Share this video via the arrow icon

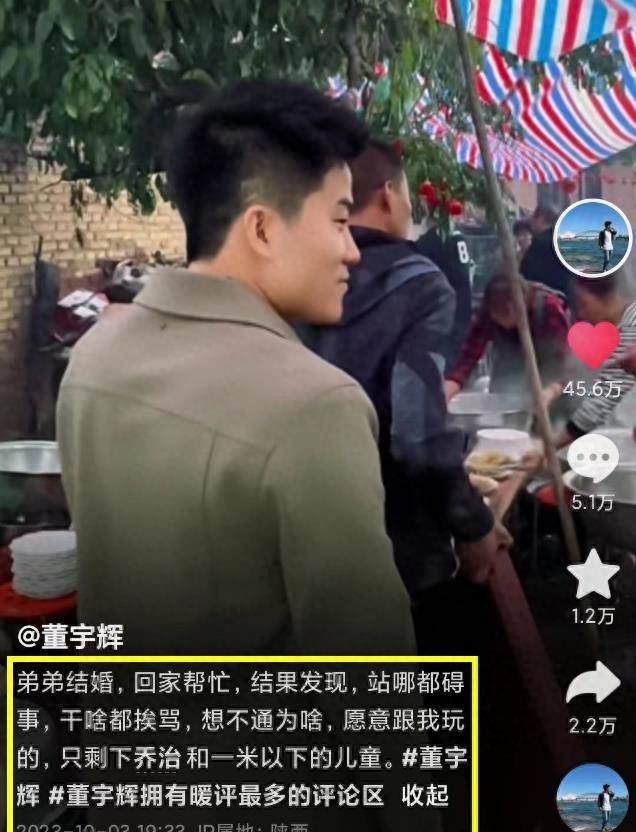coord(593,684)
